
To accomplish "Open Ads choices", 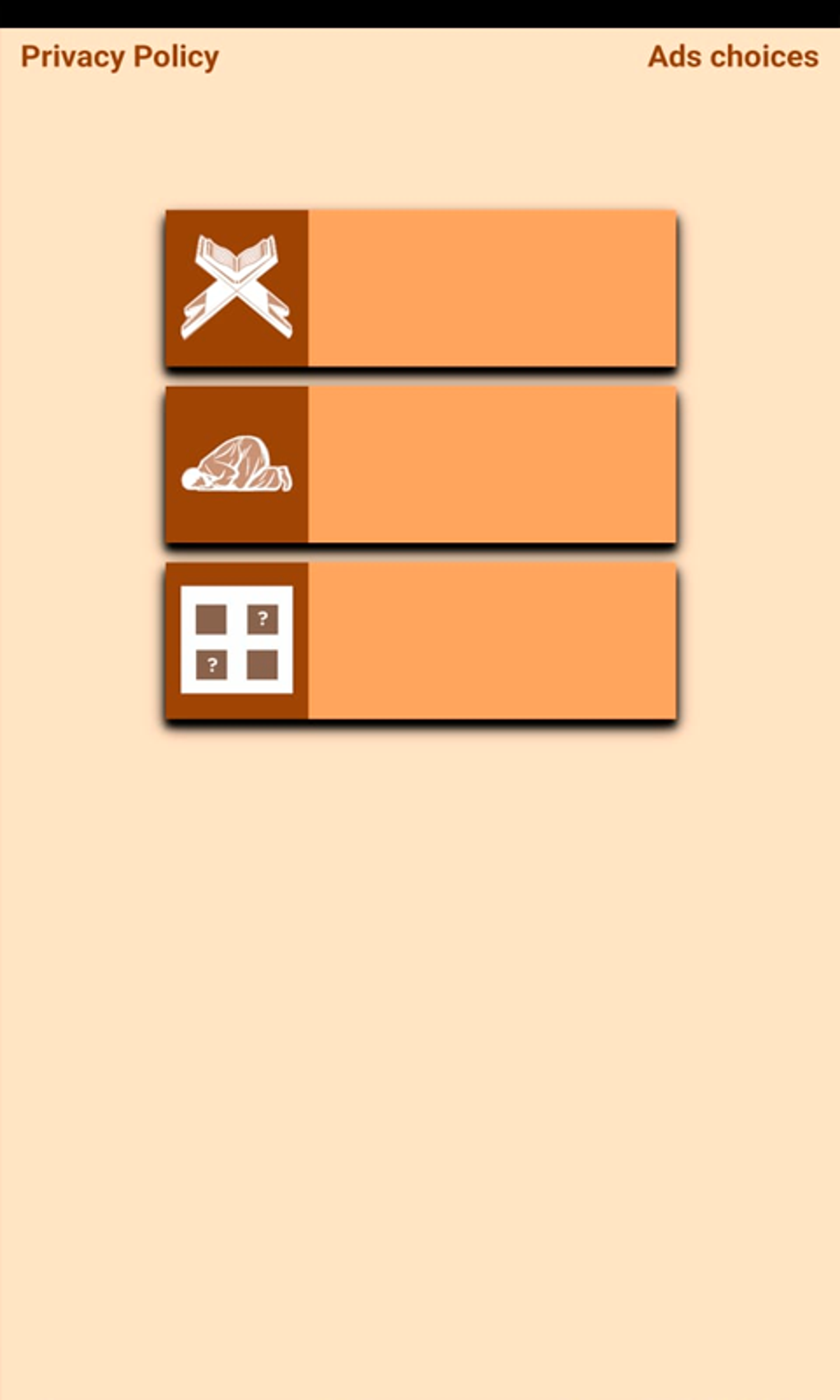I will click(733, 57).
